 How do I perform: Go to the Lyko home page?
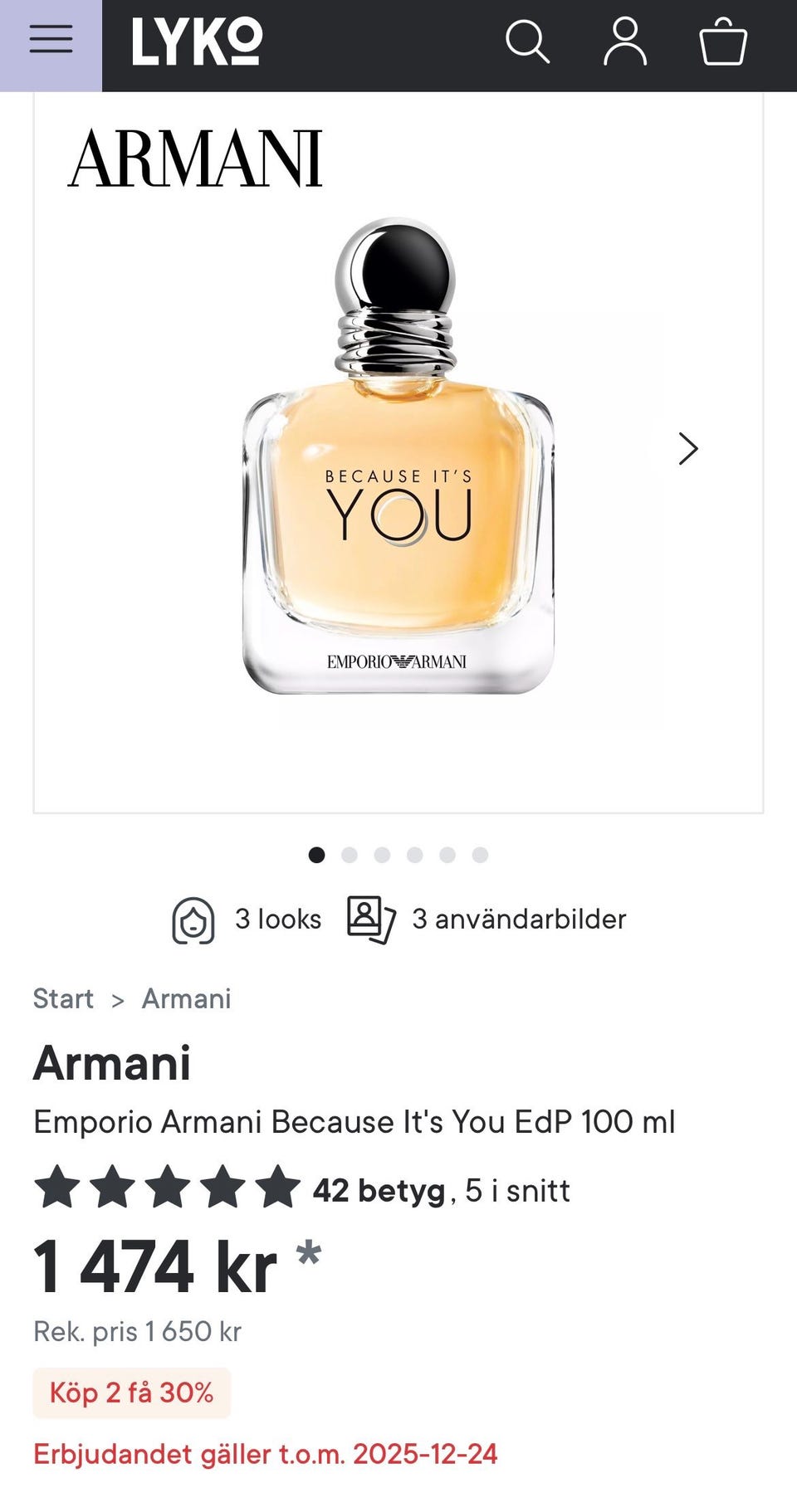tap(197, 41)
